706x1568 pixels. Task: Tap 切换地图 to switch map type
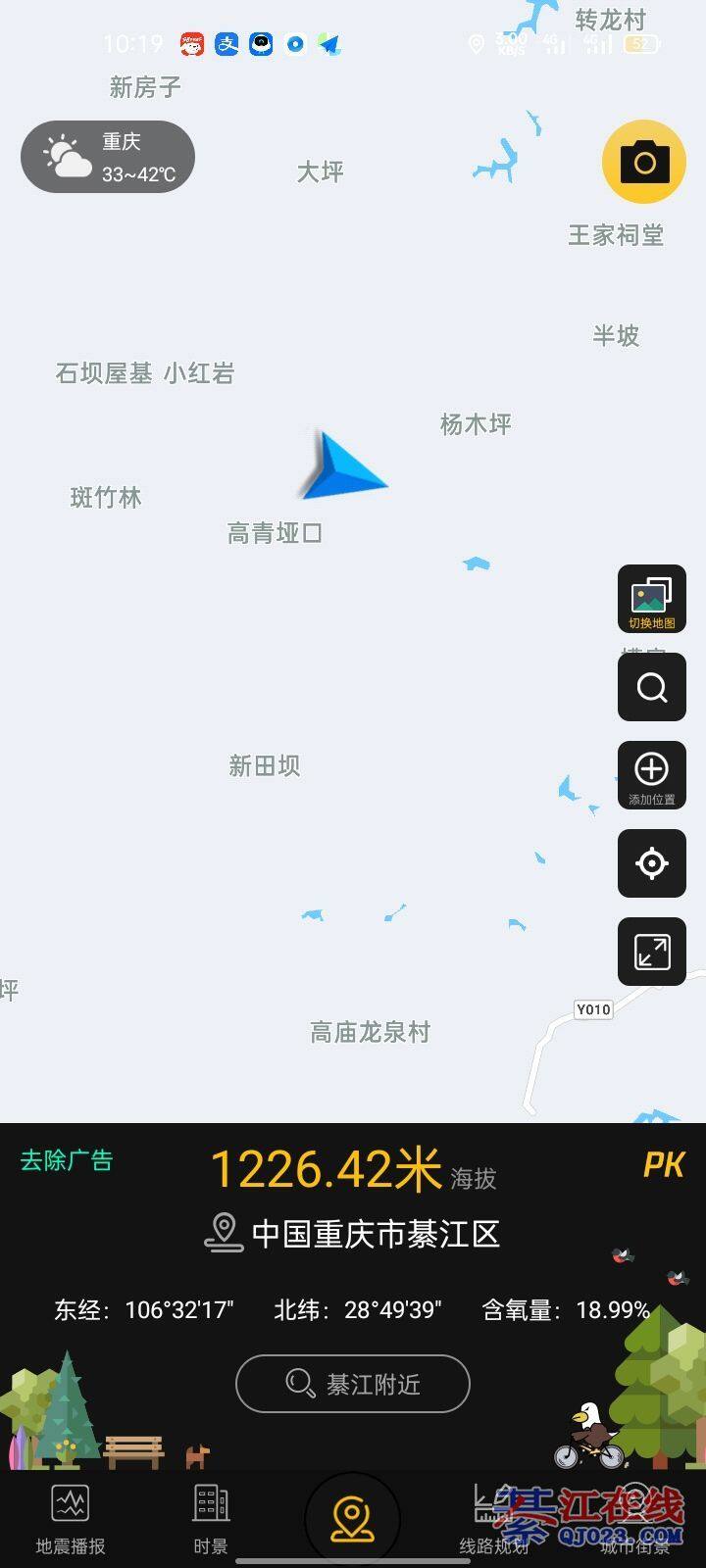pos(651,599)
